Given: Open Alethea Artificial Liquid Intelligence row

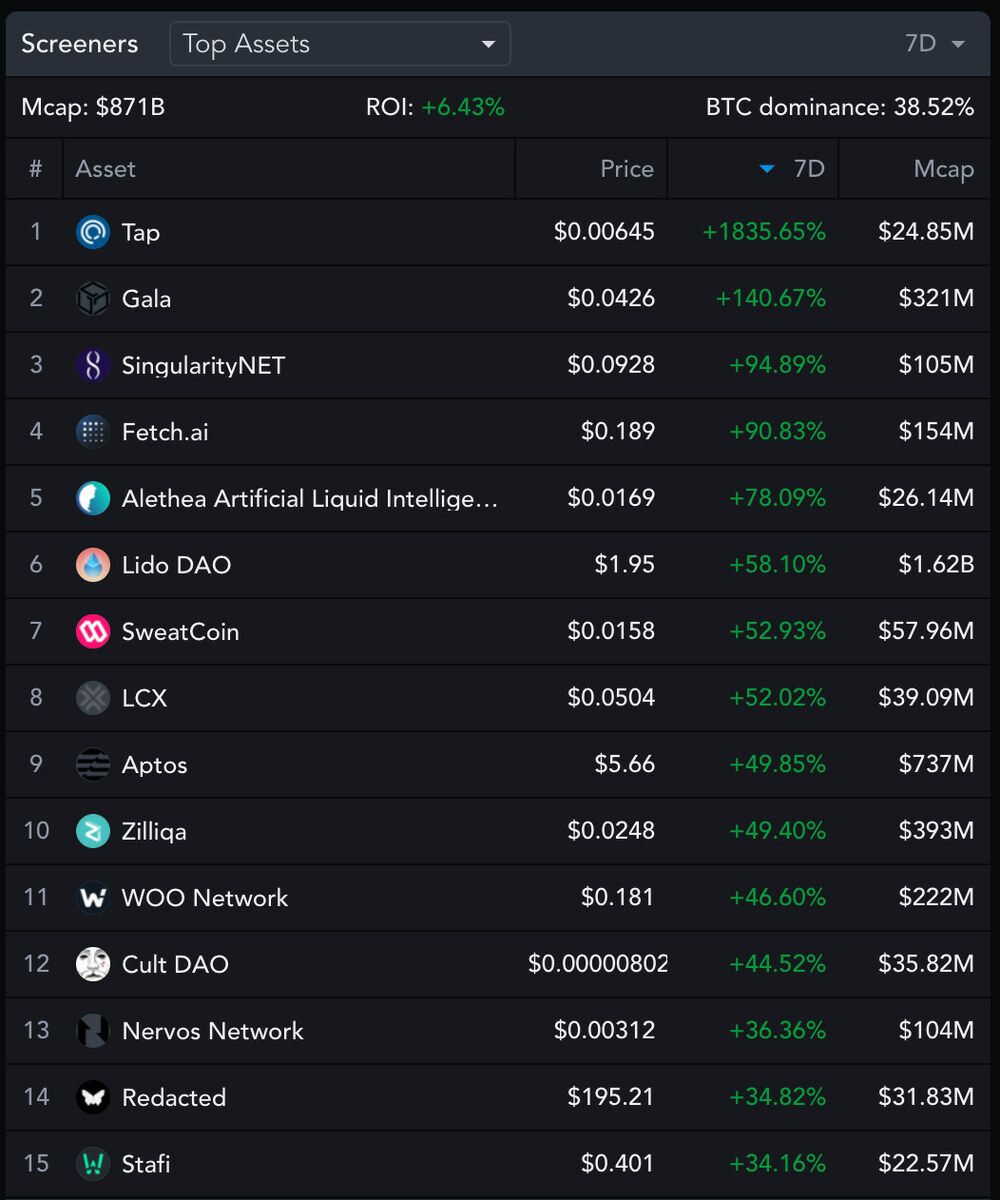Looking at the screenshot, I should point(308,498).
